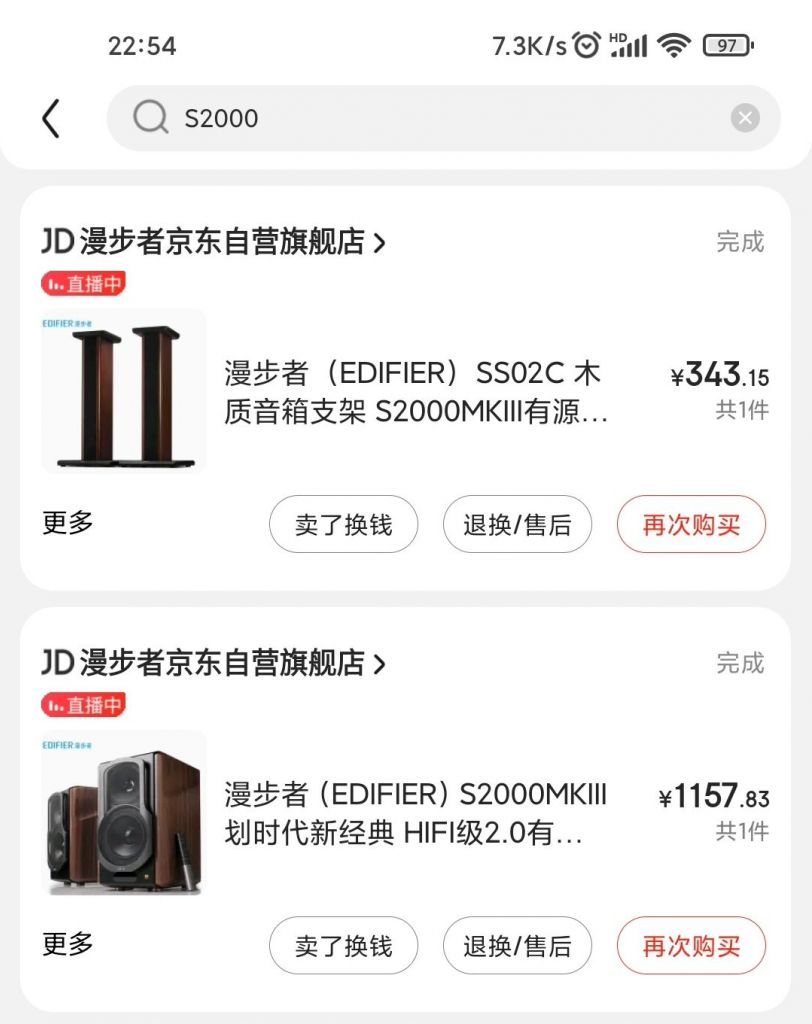Tap the magnifier icon in the search bar
The width and height of the screenshot is (812, 1024).
(148, 117)
